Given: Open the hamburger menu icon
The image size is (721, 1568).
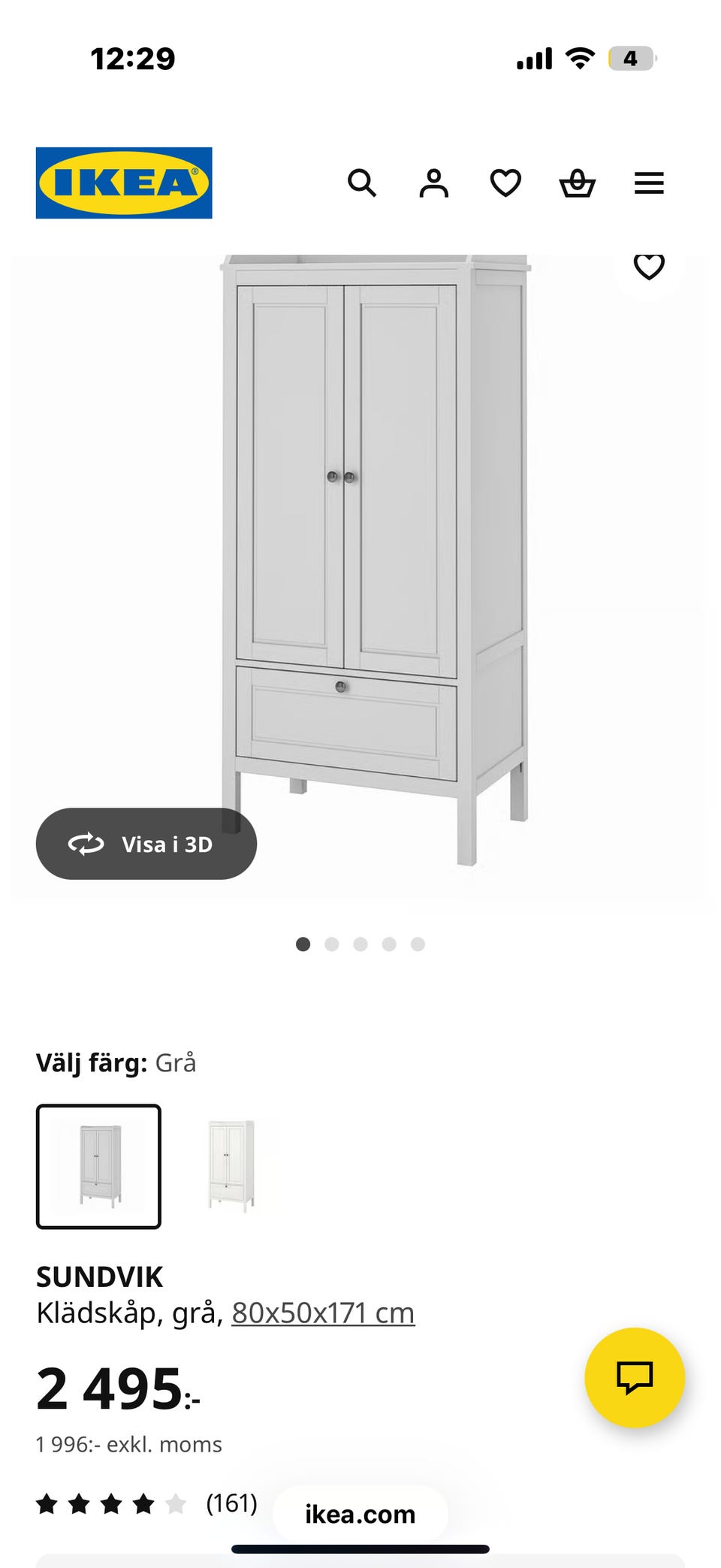Looking at the screenshot, I should [648, 183].
